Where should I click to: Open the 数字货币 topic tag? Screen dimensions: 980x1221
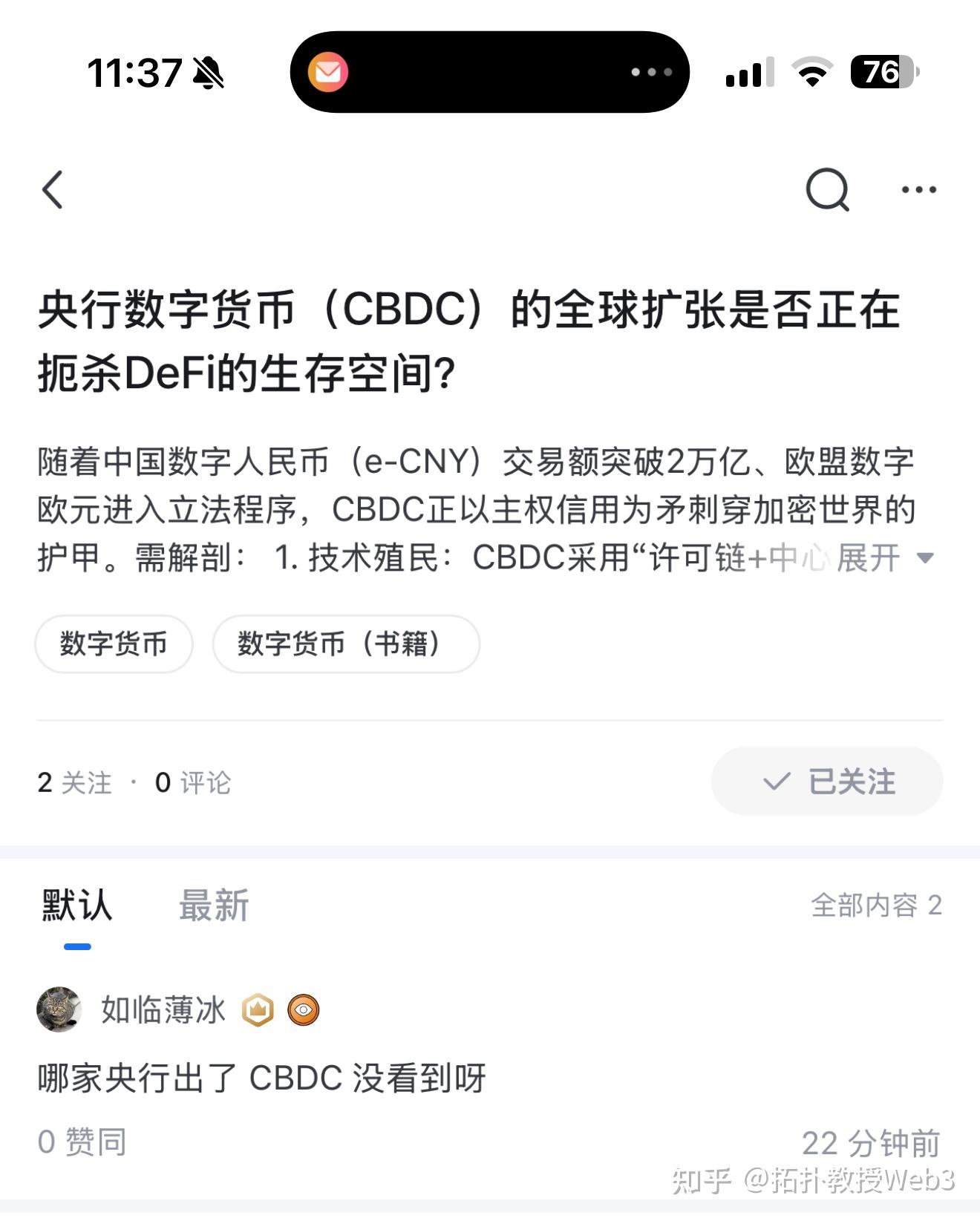(113, 645)
